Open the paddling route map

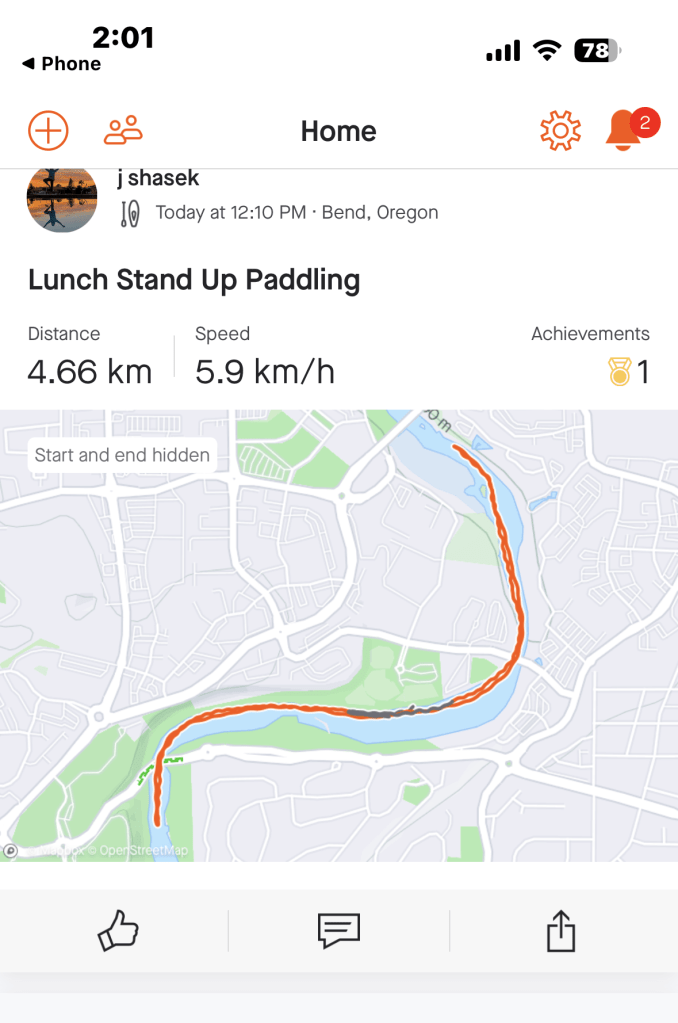coord(339,635)
